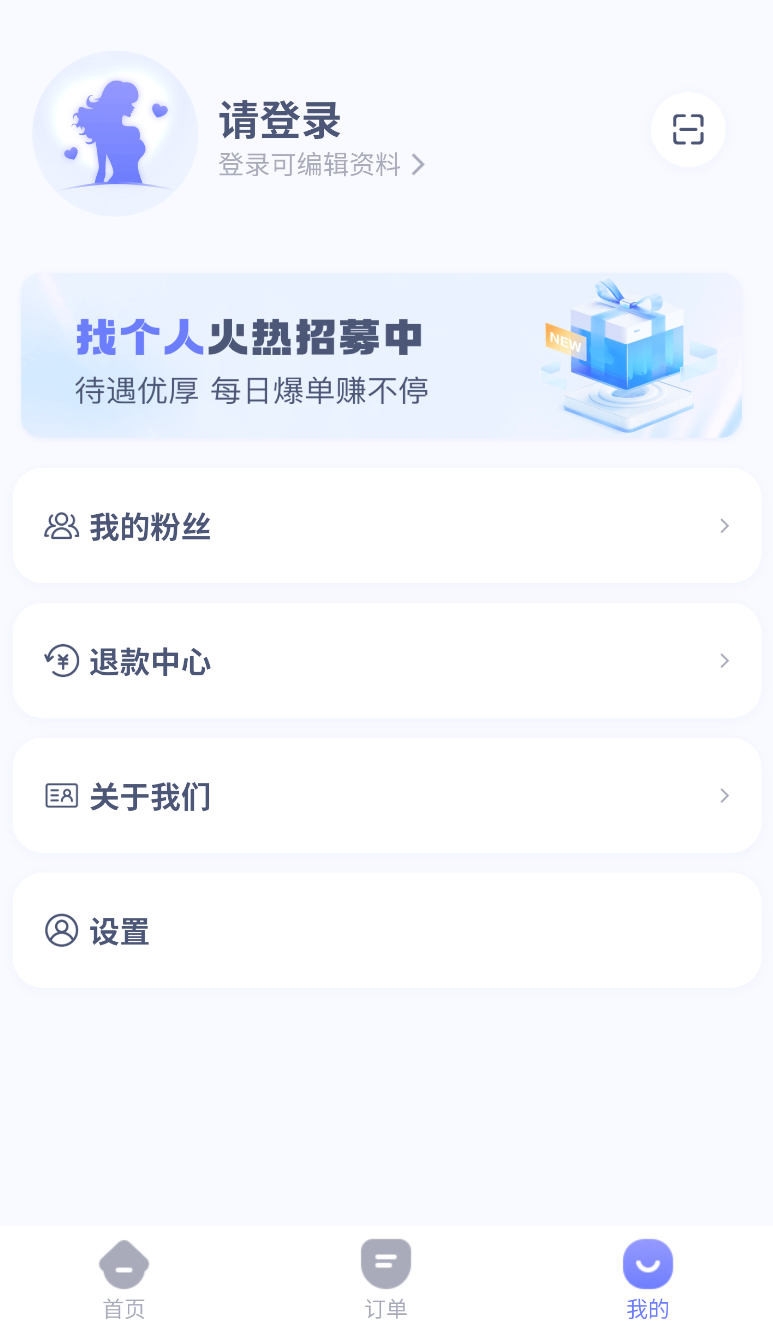This screenshot has height=1326, width=773.
Task: Click 登录可编辑资料 link
Action: [x=309, y=165]
